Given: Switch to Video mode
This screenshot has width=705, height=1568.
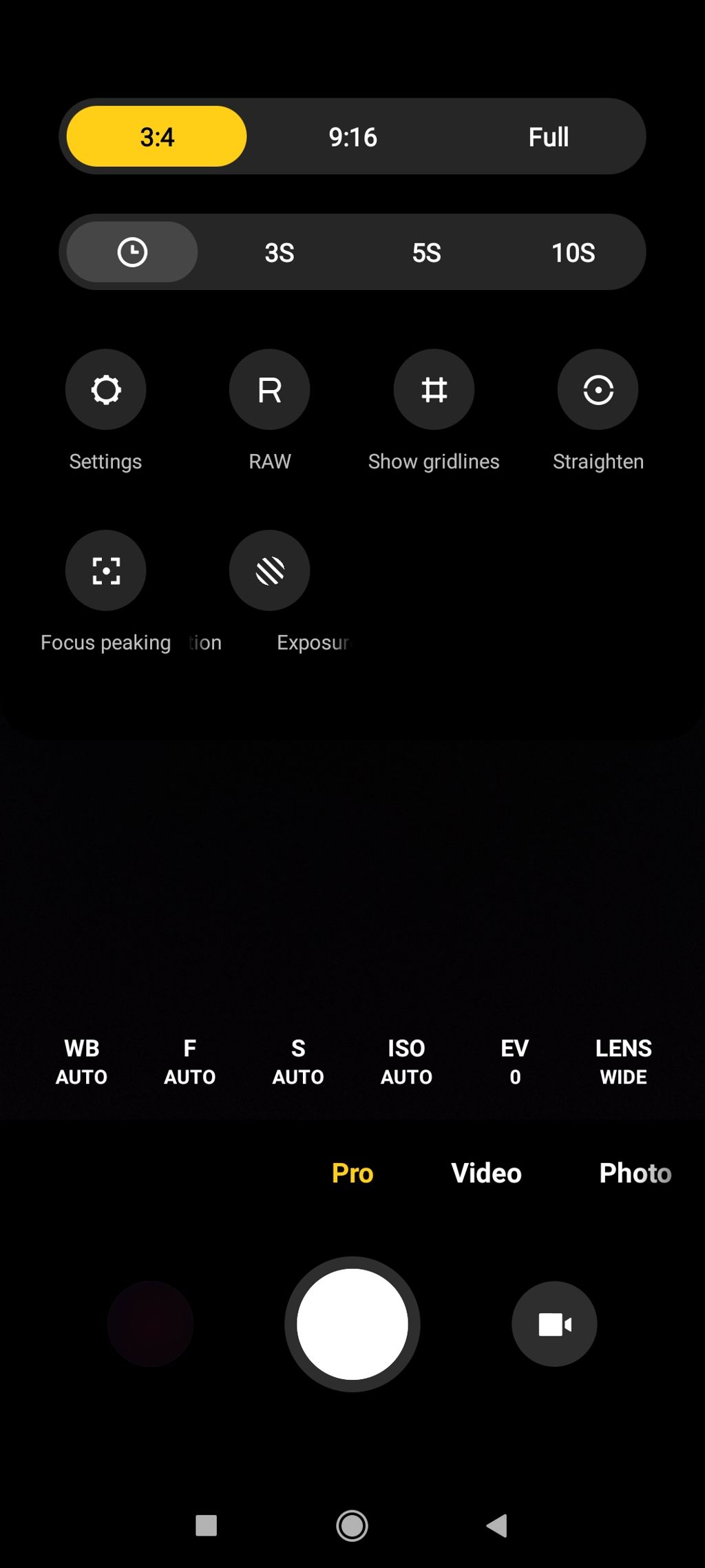Looking at the screenshot, I should [x=486, y=1173].
